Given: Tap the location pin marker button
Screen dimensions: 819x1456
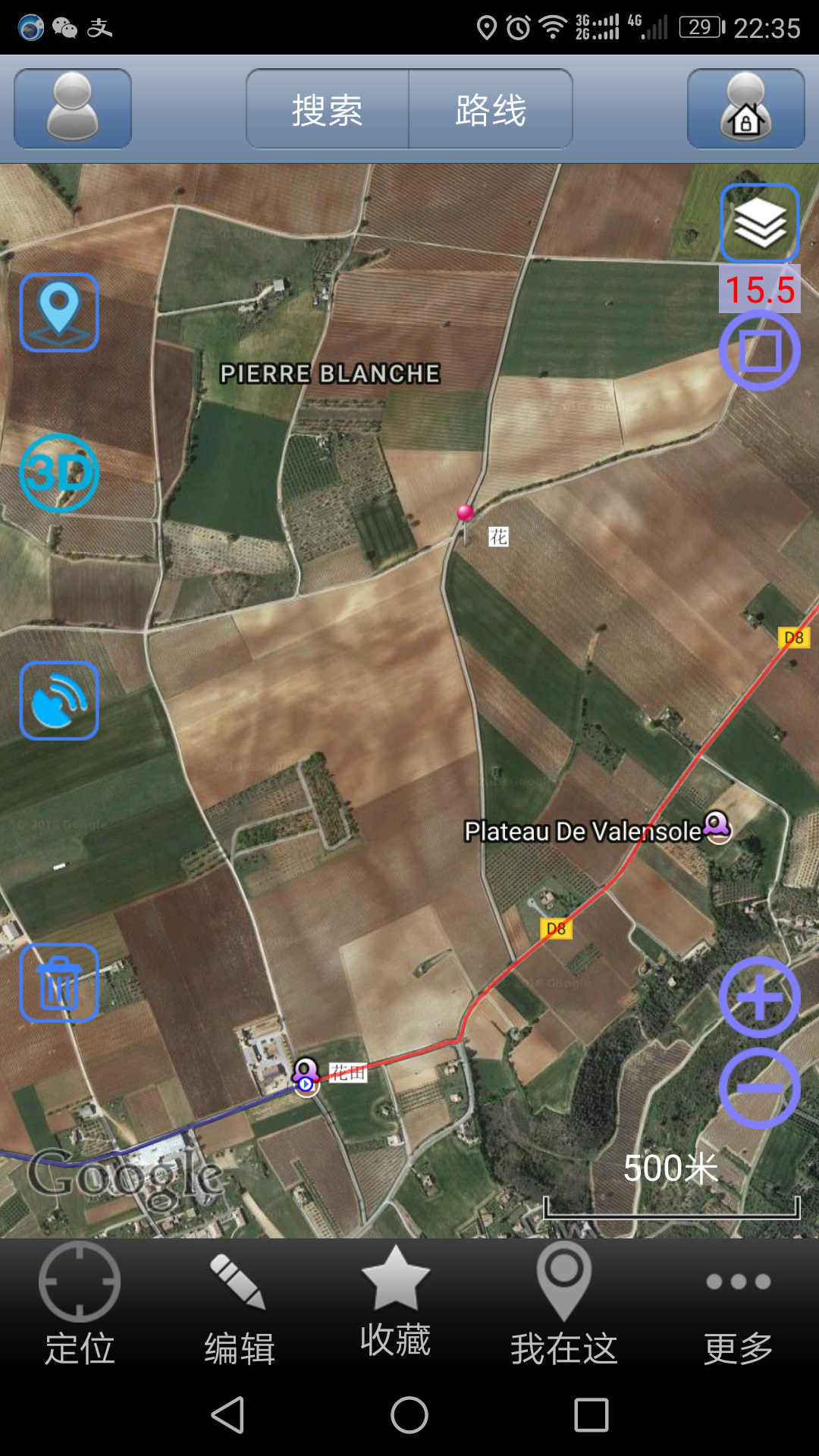Looking at the screenshot, I should coord(59,312).
